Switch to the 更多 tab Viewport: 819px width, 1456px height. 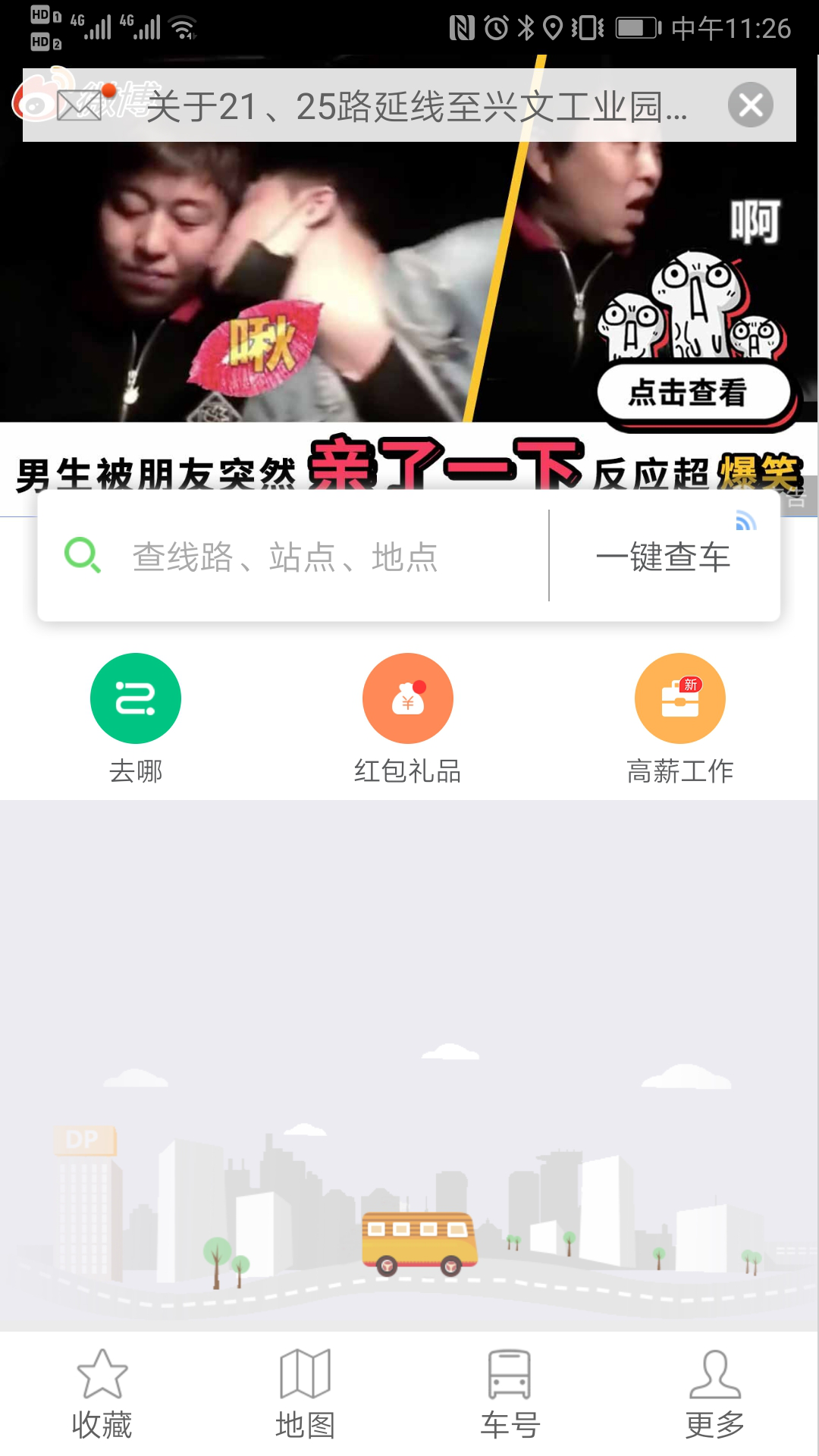tap(714, 1394)
